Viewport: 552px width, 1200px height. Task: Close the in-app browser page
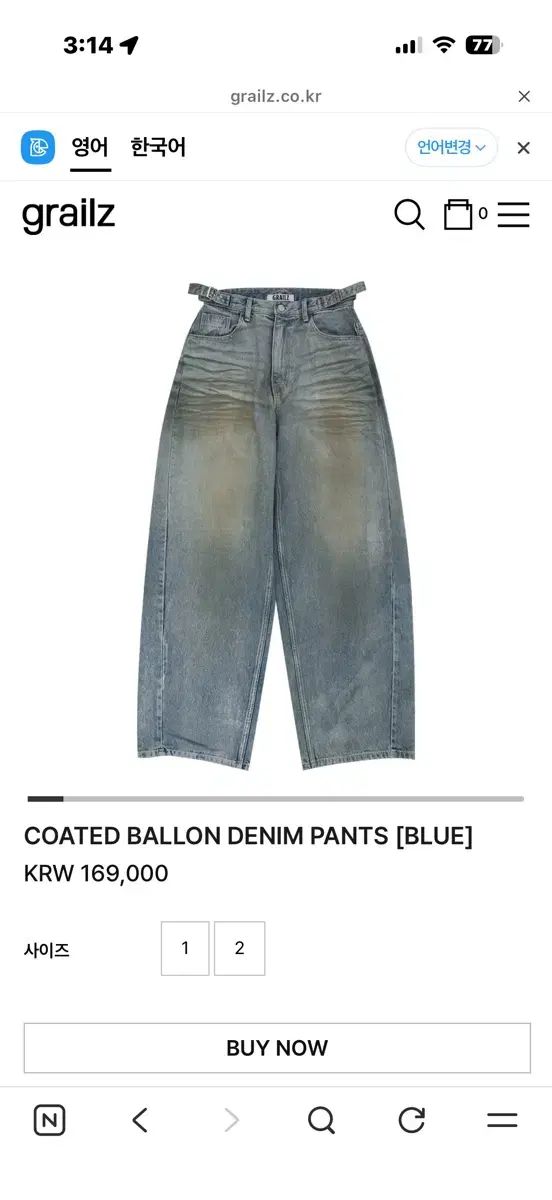[x=524, y=97]
